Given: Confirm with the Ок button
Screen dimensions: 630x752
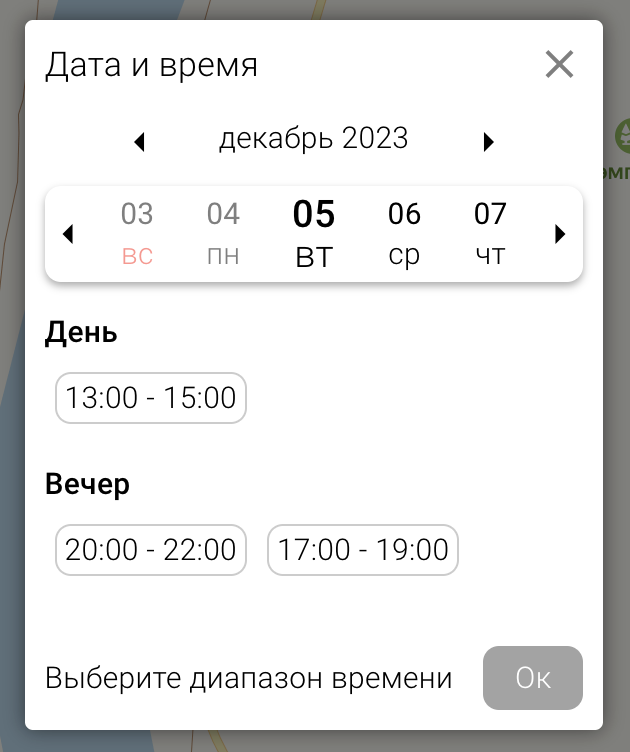Looking at the screenshot, I should click(533, 678).
